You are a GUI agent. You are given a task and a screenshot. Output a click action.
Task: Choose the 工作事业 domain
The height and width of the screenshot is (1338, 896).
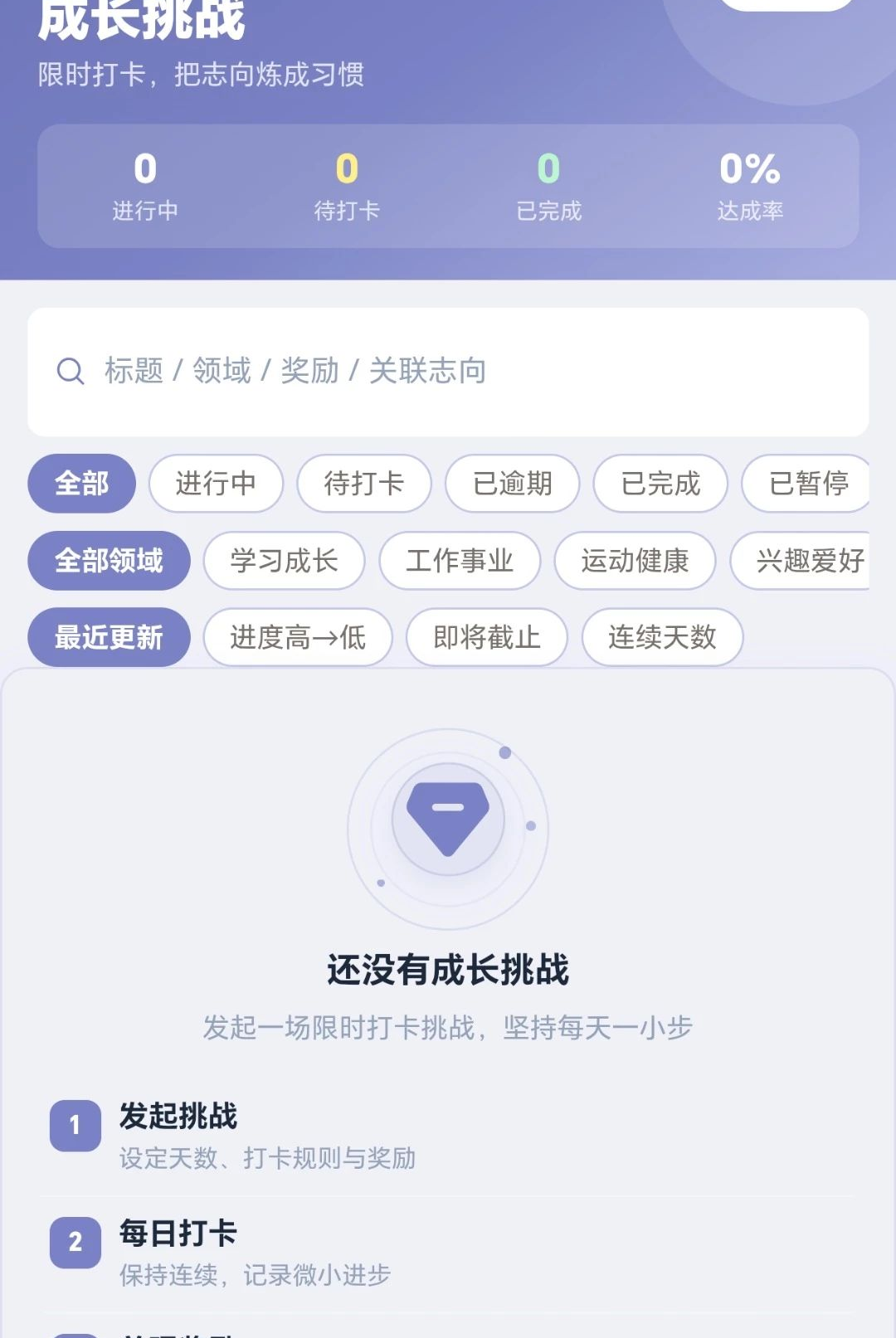460,561
